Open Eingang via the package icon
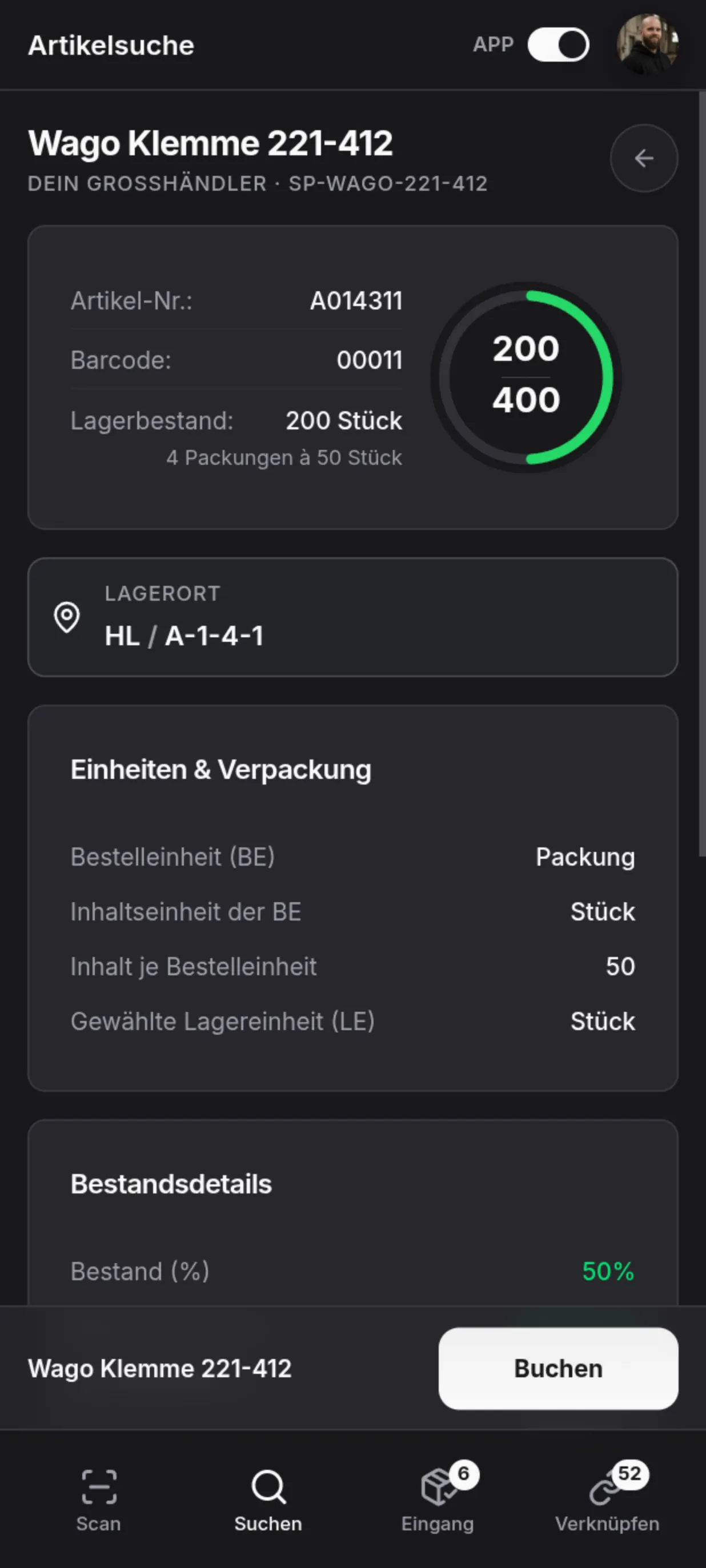 coord(438,1486)
